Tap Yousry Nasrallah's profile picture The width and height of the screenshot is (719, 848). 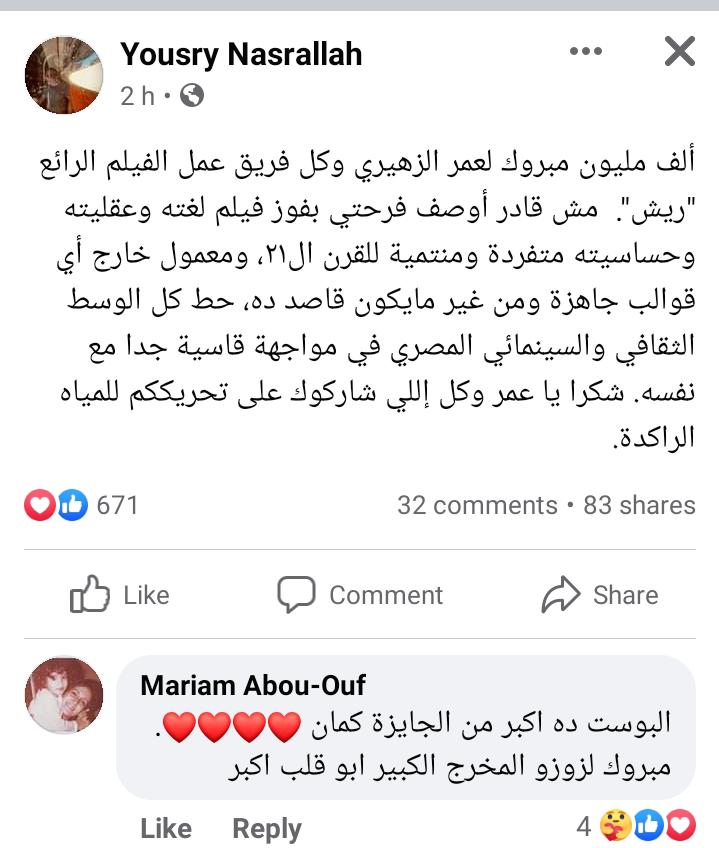point(63,74)
